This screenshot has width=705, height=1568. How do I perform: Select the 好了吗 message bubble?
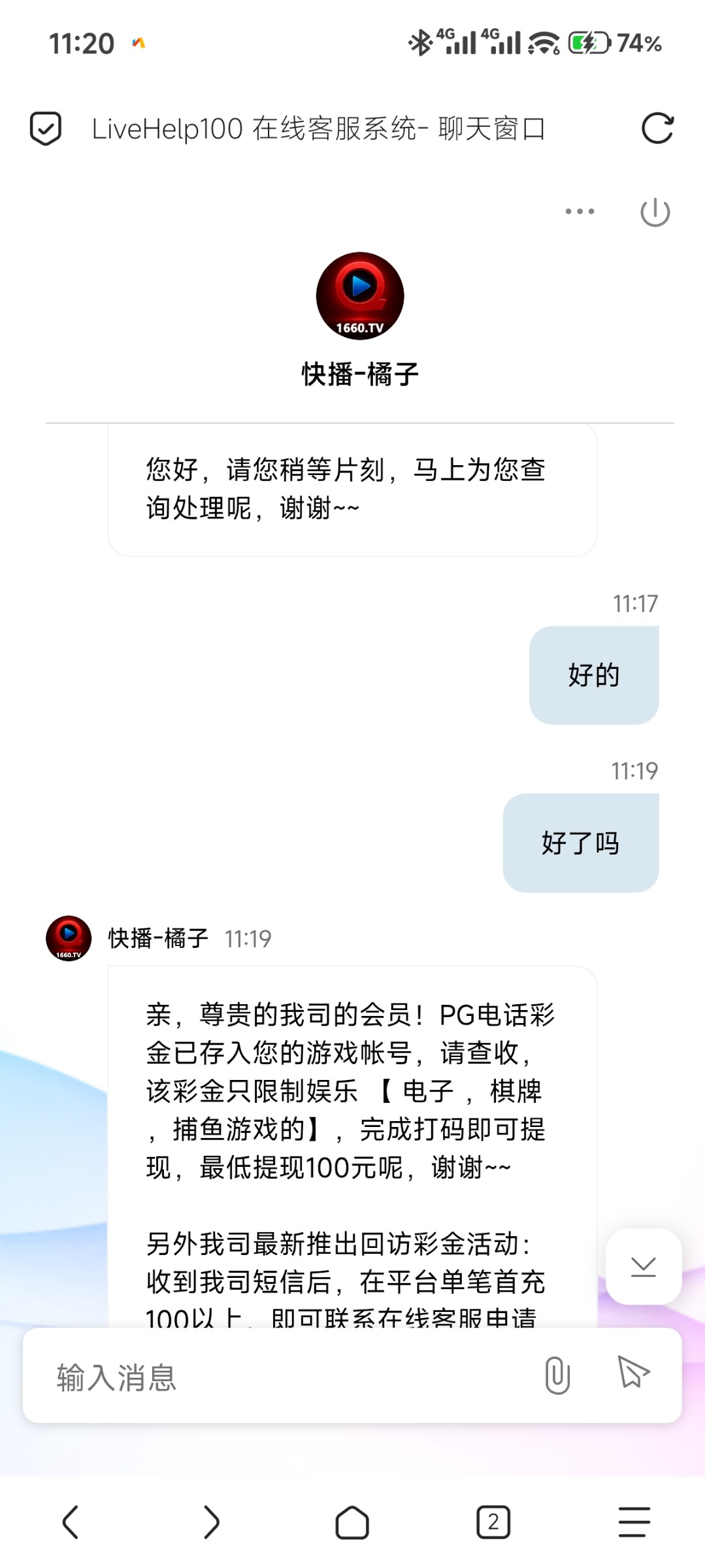580,843
